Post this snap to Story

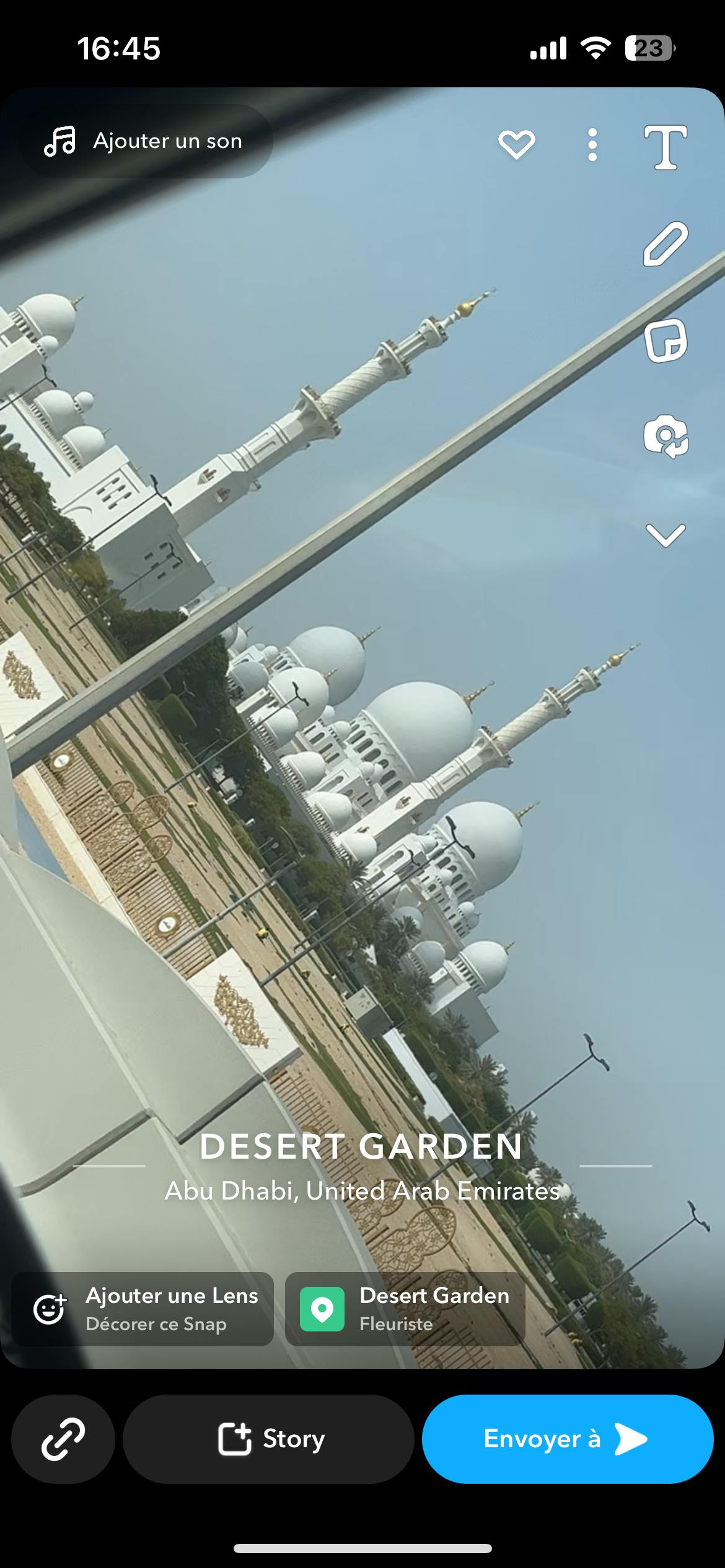pyautogui.click(x=268, y=1439)
